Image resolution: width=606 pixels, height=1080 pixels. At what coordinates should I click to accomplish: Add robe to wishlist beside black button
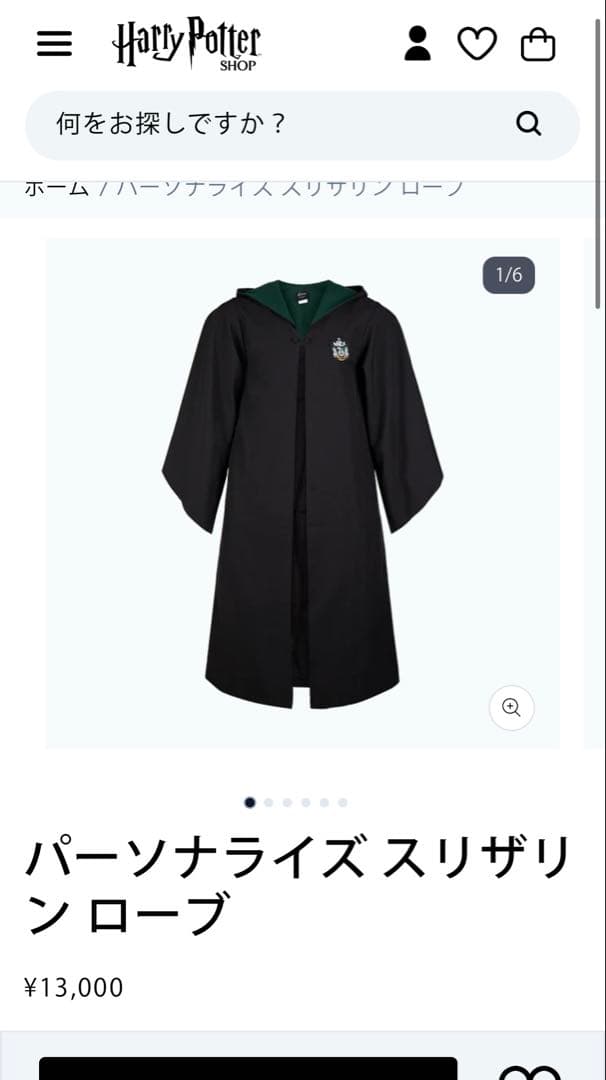point(529,1070)
